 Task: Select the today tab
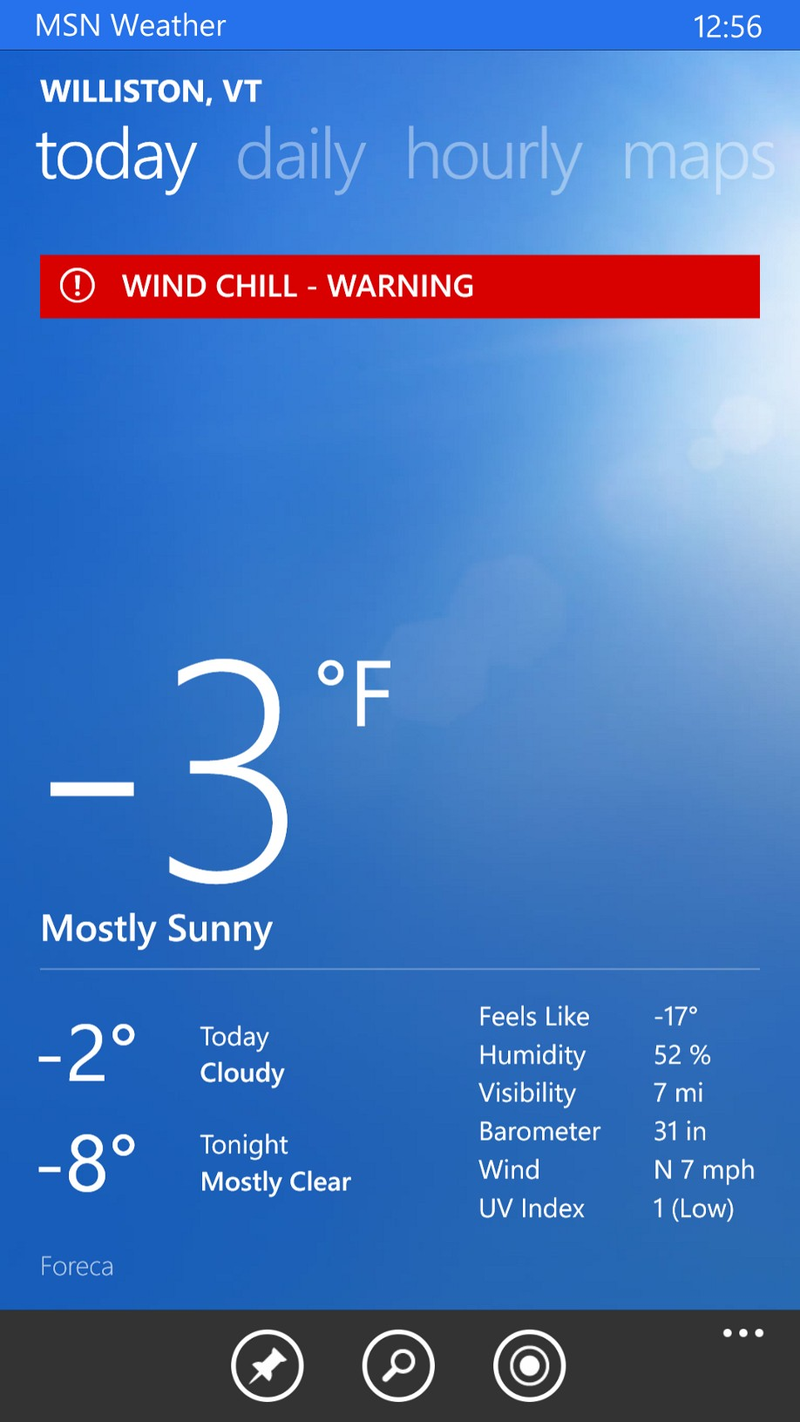point(116,158)
